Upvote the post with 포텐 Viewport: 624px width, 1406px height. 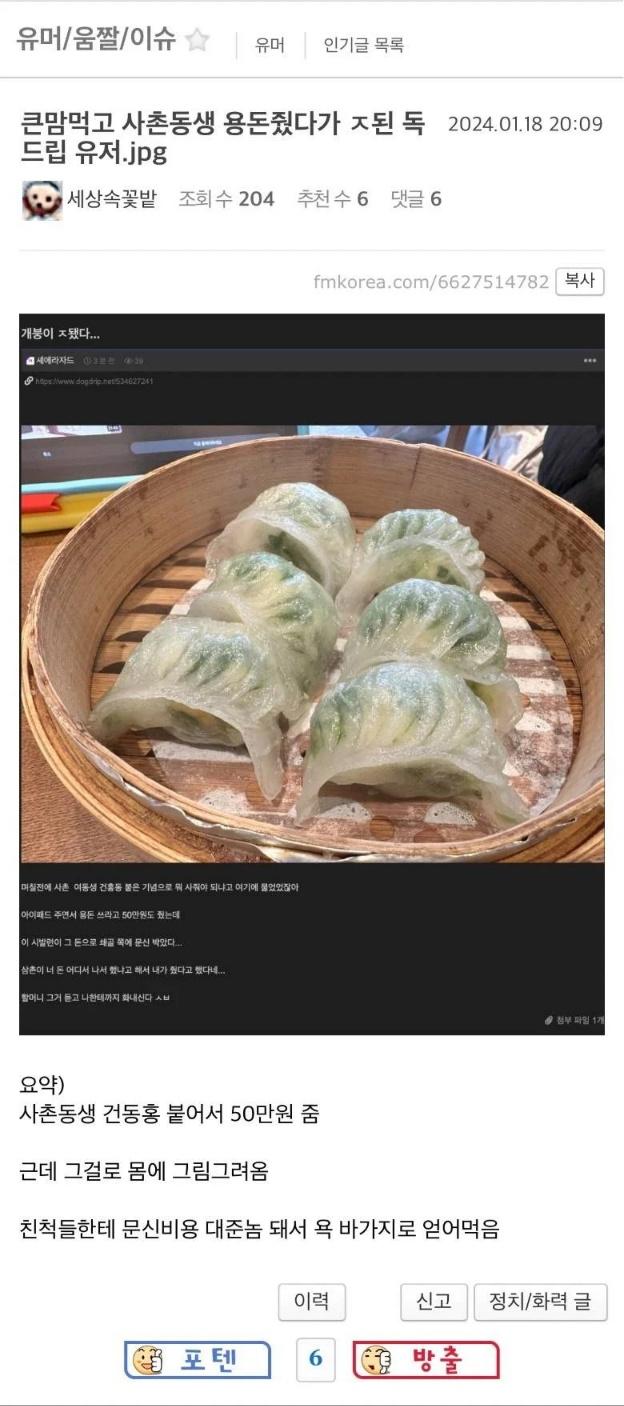click(x=198, y=1360)
